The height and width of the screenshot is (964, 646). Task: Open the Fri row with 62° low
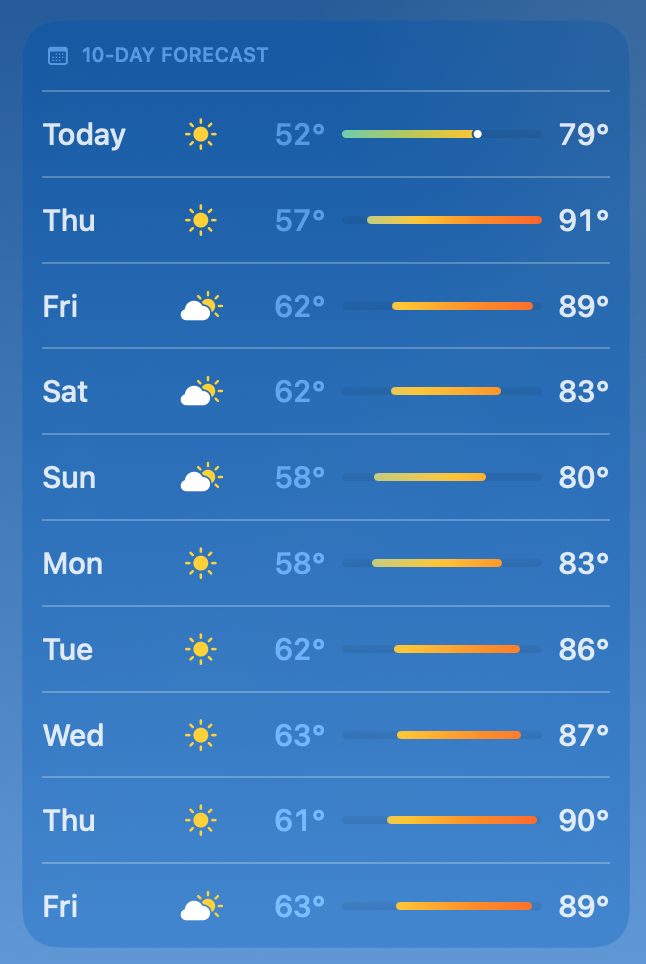325,306
